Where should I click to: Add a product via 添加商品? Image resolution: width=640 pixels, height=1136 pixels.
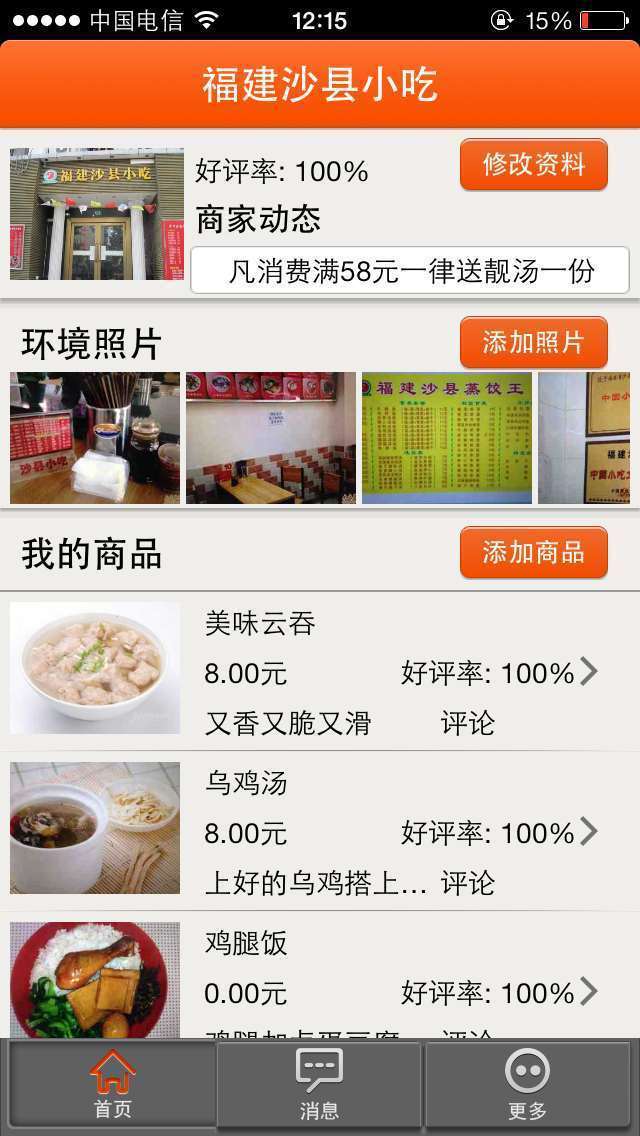(x=533, y=552)
